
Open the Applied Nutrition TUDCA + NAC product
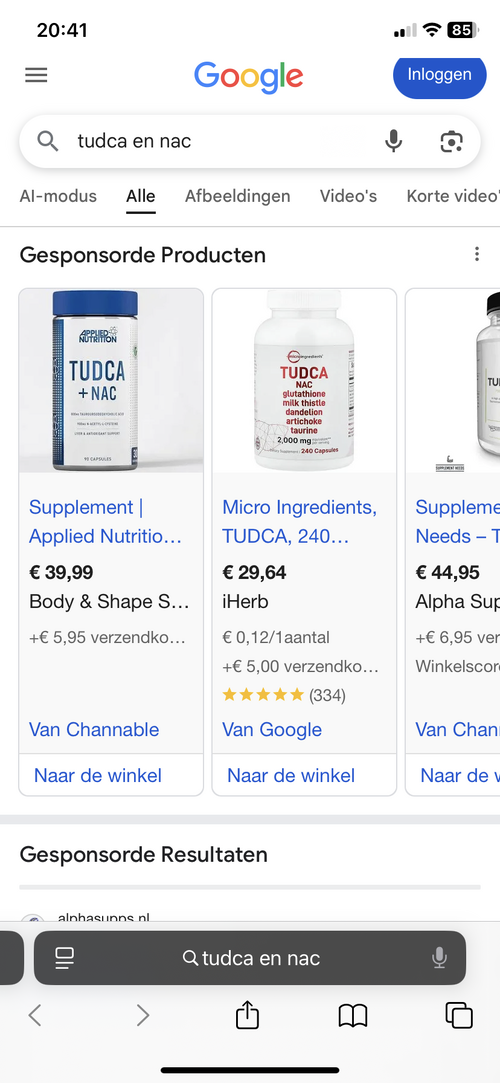point(111,521)
